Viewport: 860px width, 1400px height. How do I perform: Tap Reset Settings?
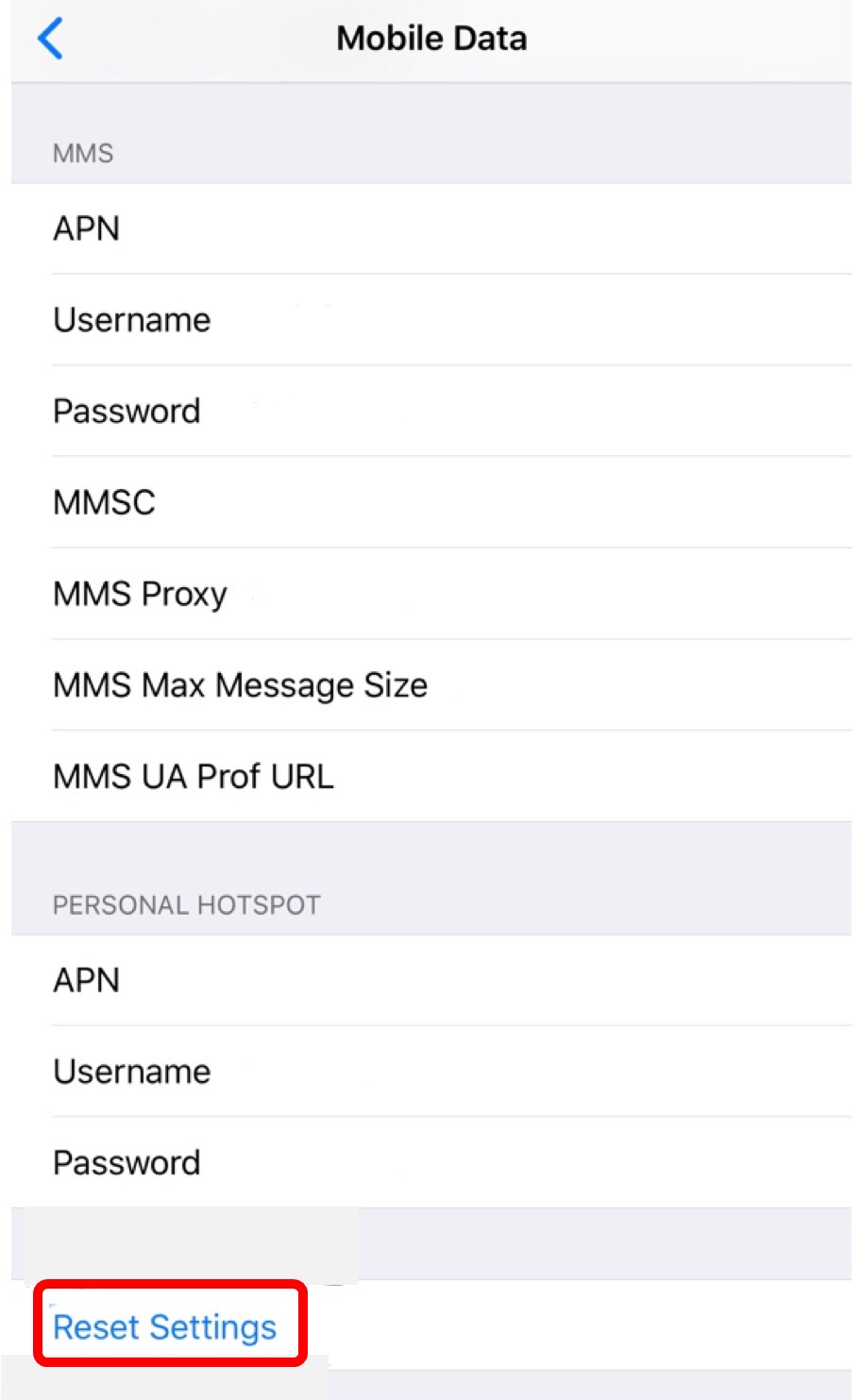pos(165,1327)
